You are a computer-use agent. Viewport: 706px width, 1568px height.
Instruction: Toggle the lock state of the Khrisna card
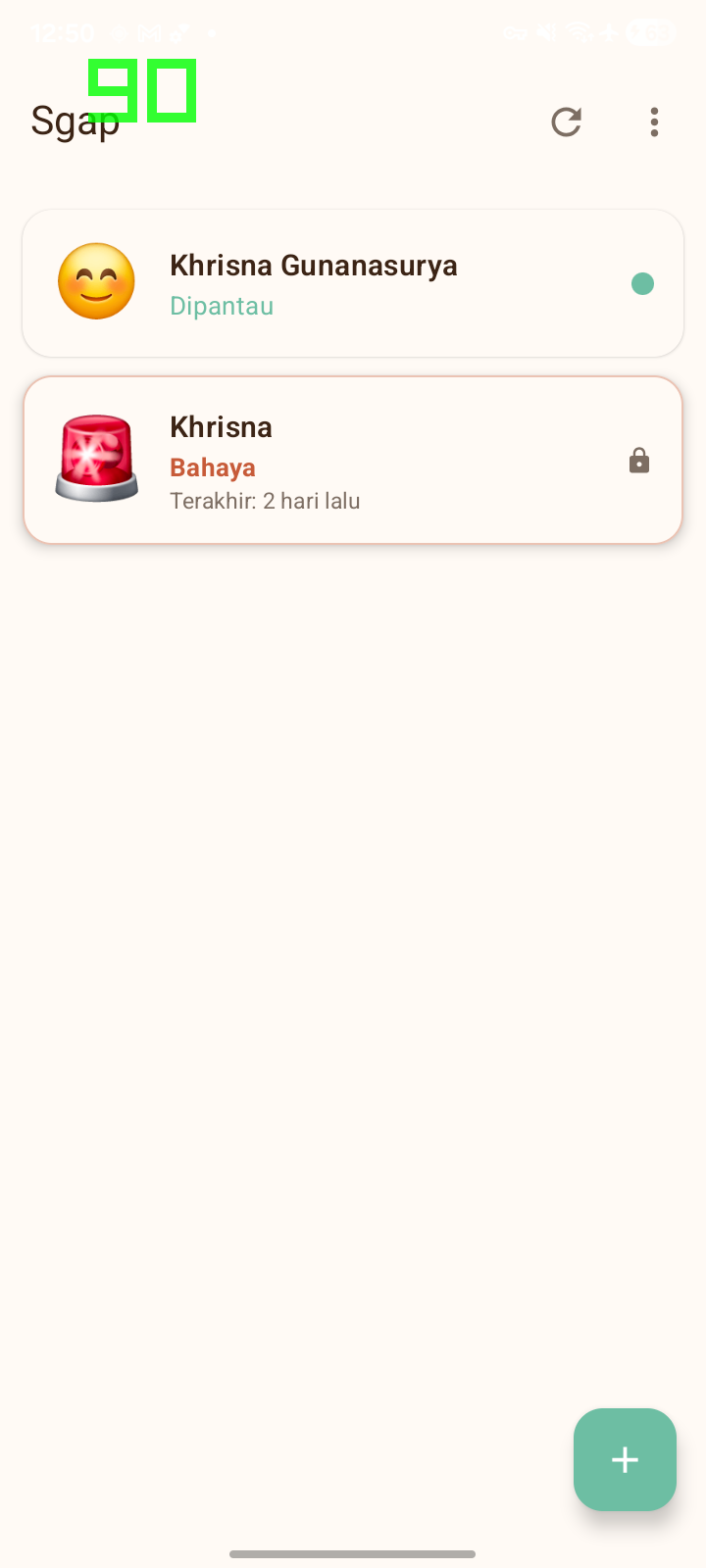pos(639,460)
